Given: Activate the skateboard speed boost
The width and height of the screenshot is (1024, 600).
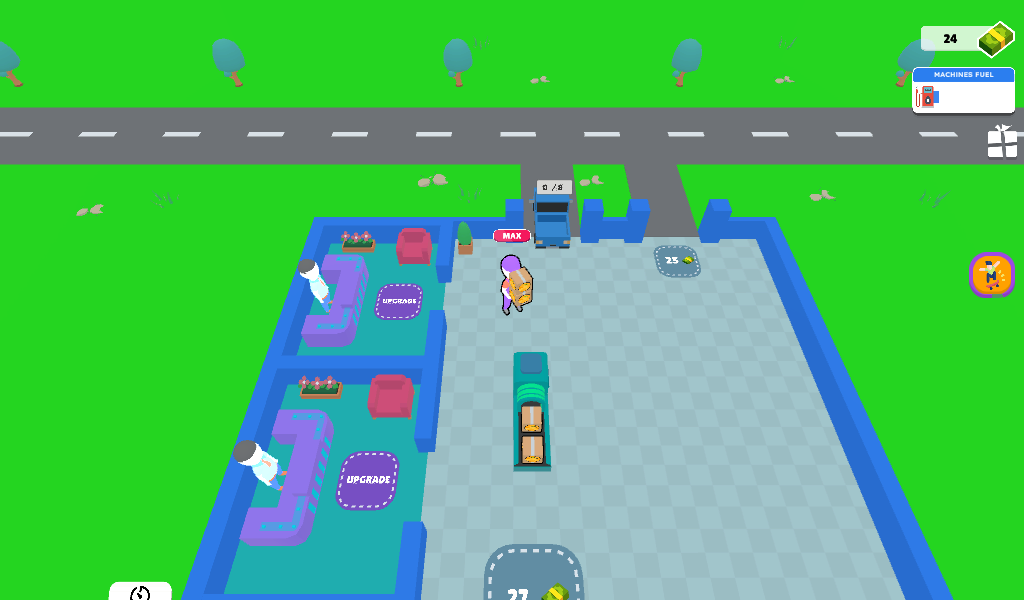Looking at the screenshot, I should click(992, 274).
